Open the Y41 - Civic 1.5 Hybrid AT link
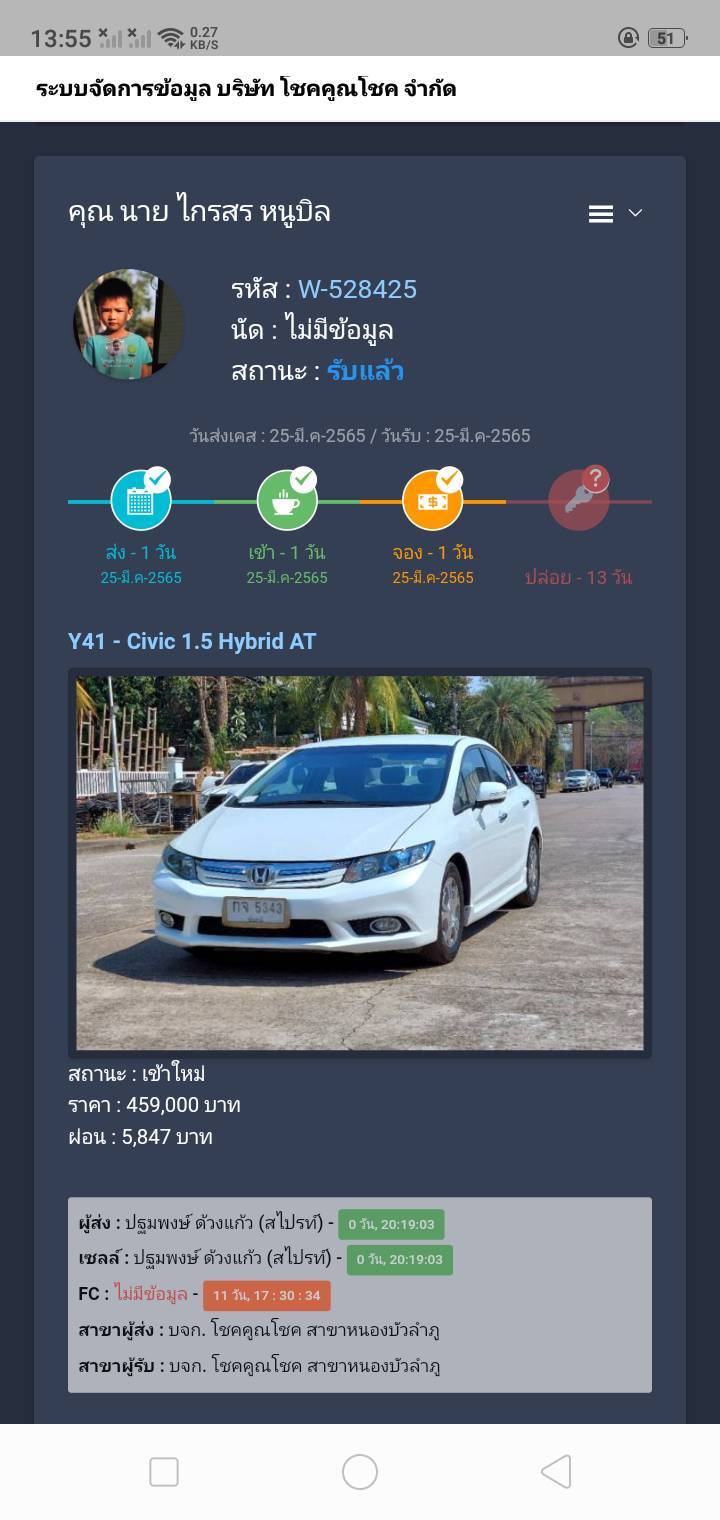The width and height of the screenshot is (720, 1520). [x=192, y=641]
